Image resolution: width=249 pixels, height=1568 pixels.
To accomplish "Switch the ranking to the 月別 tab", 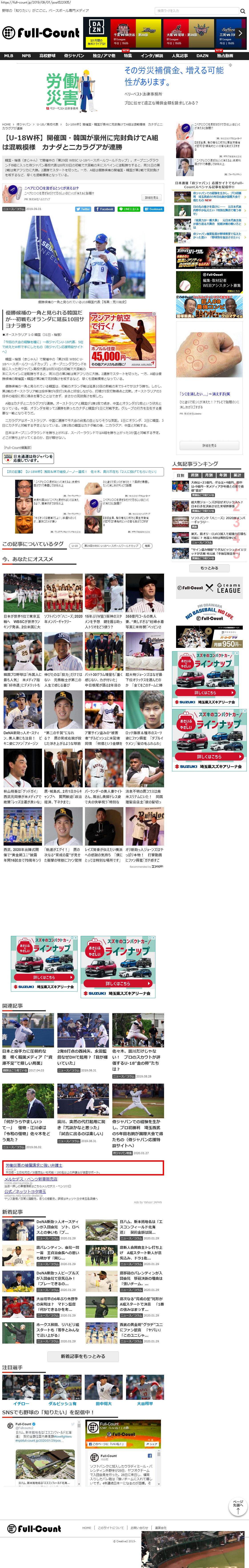I will (208, 475).
